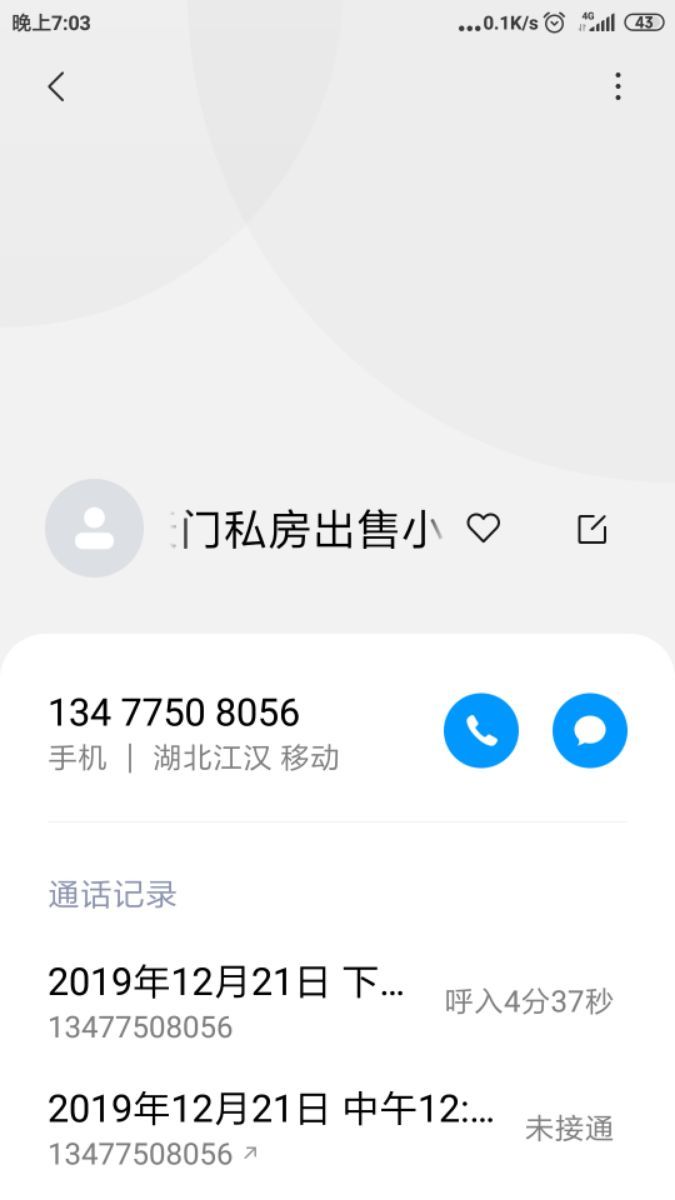Screen dimensions: 675x1200
Task: Tap the contact avatar placeholder
Action: (94, 528)
